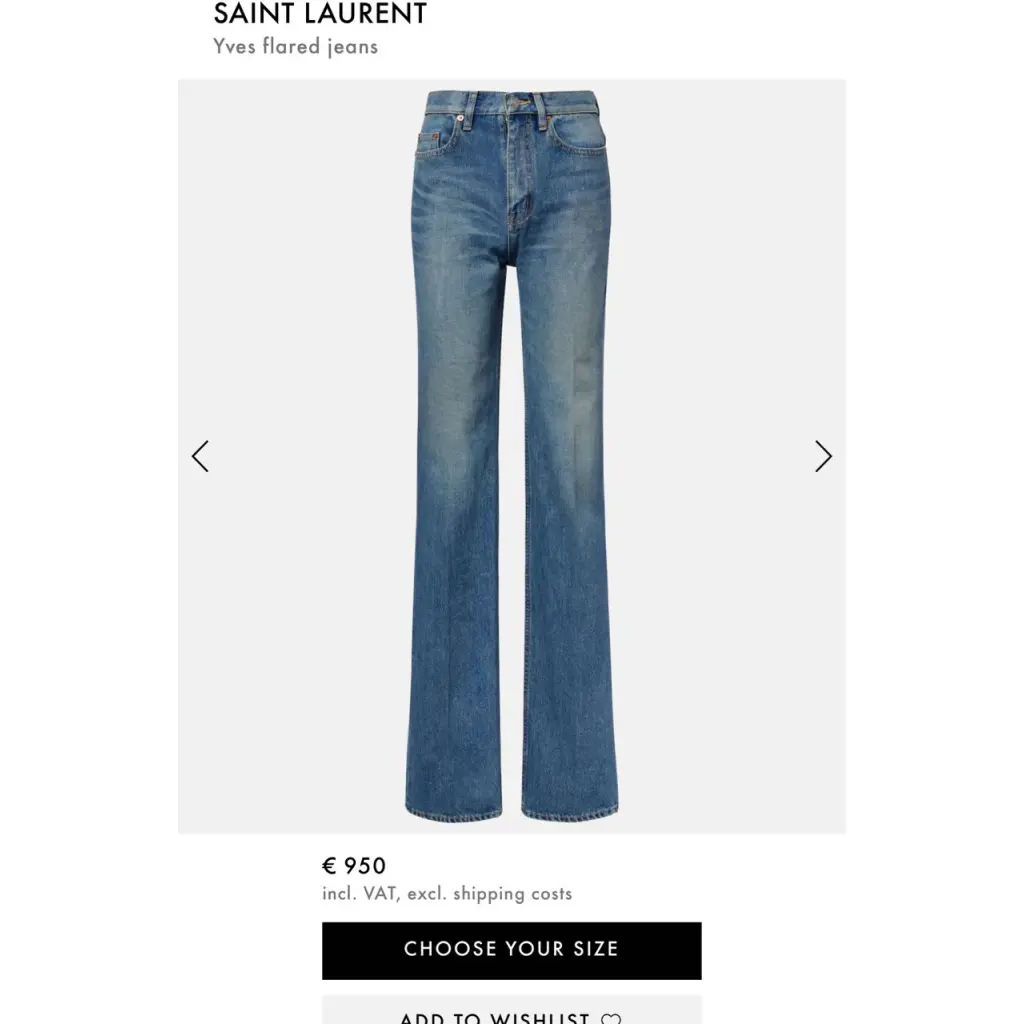The height and width of the screenshot is (1024, 1024).
Task: Show the next product image
Action: (x=823, y=456)
